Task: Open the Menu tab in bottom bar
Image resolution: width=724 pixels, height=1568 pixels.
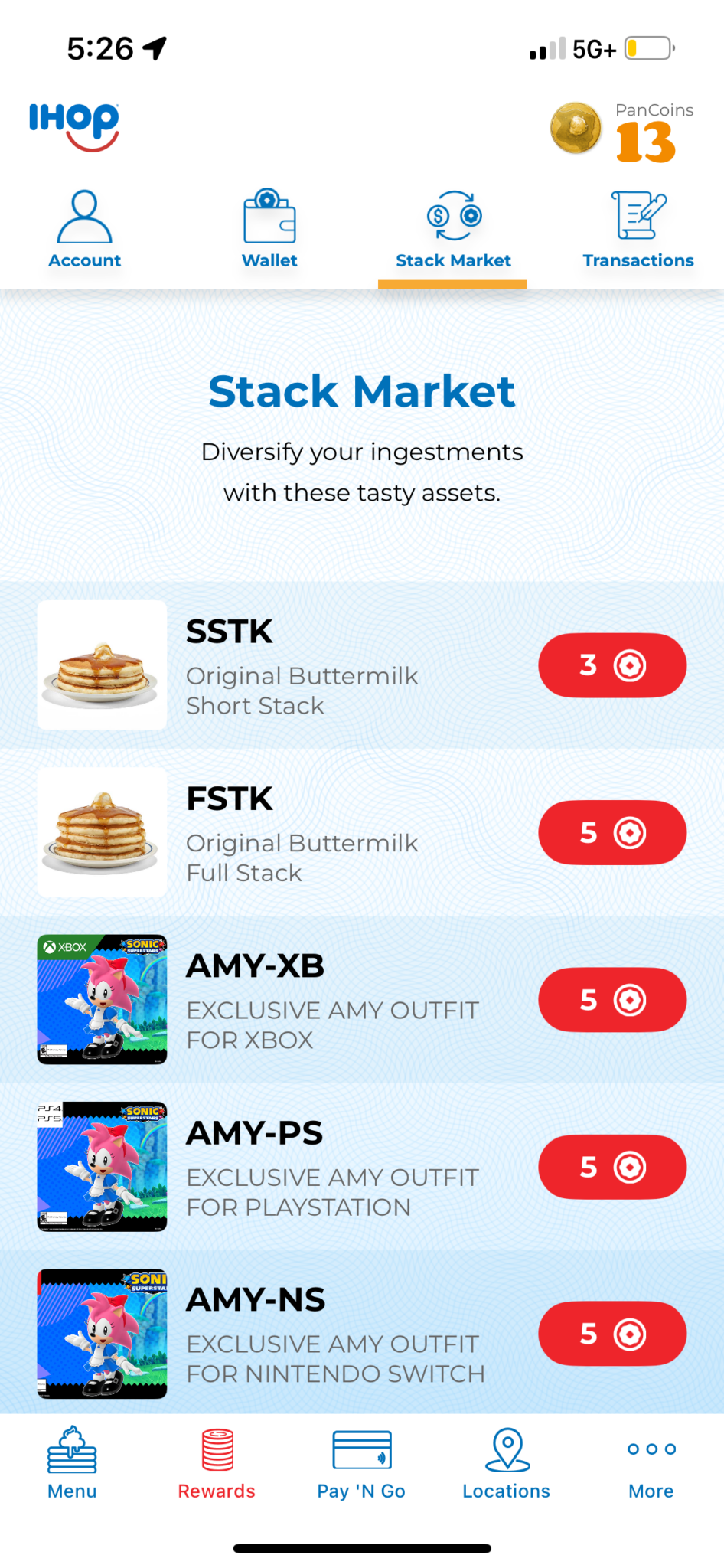Action: (x=72, y=1463)
